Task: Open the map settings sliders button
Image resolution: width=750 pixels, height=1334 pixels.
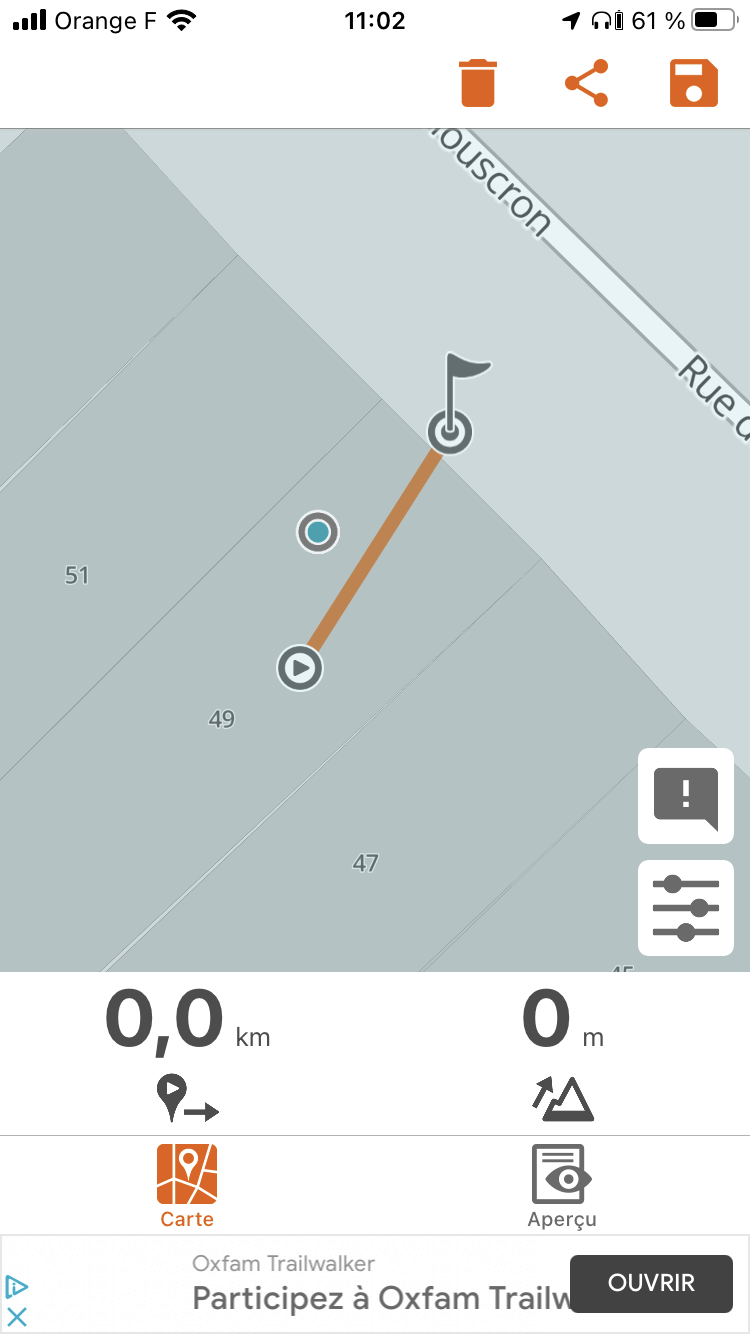Action: point(686,908)
